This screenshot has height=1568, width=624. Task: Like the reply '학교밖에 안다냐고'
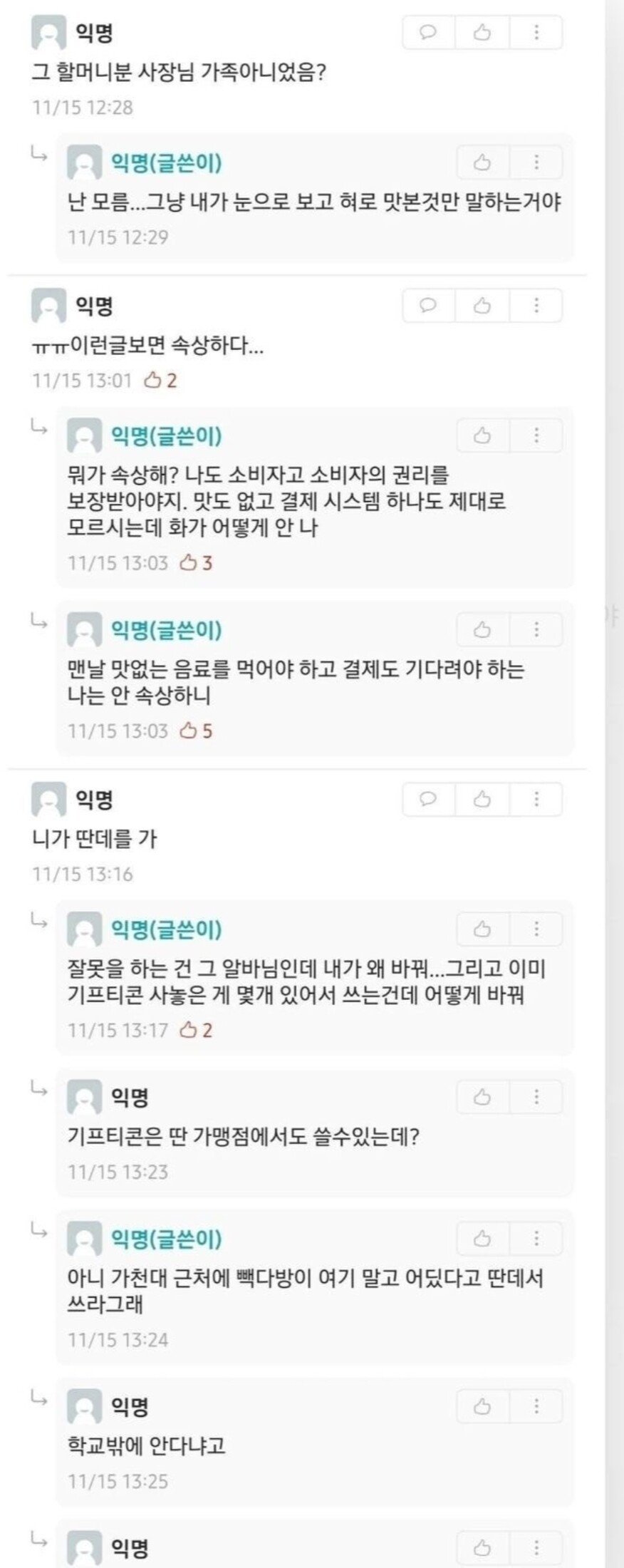coord(482,1406)
